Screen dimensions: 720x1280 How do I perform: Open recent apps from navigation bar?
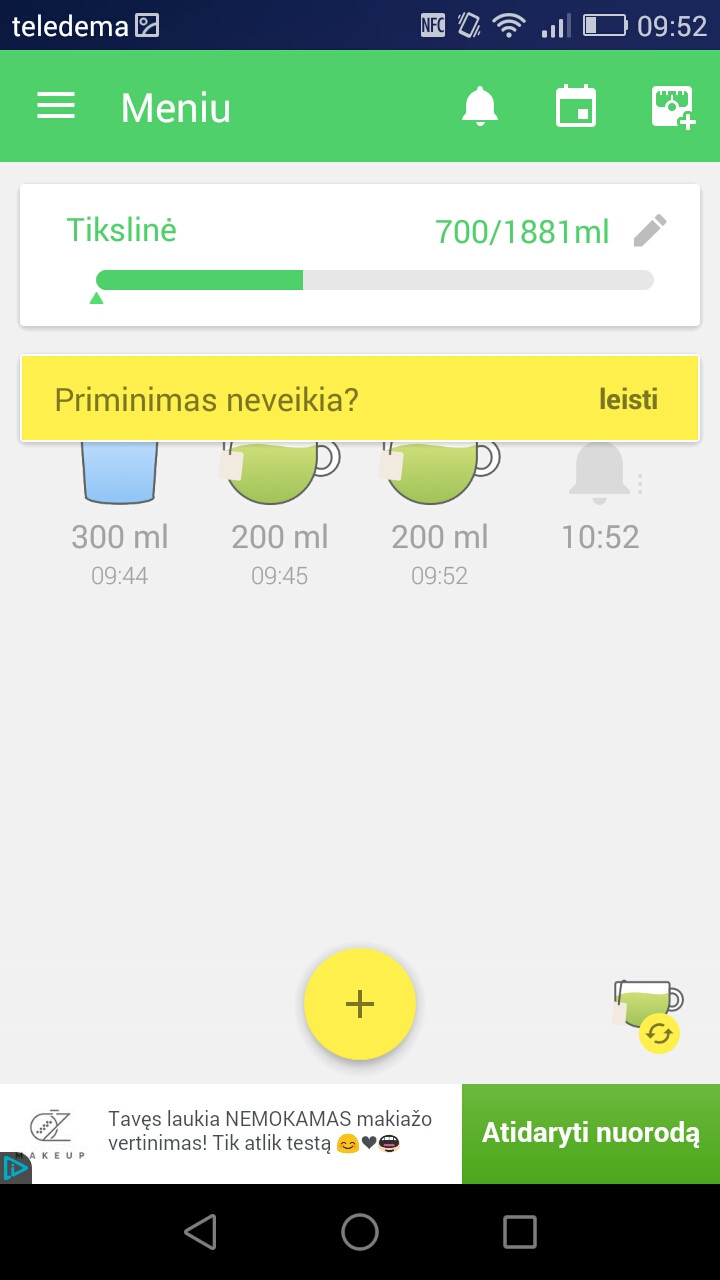point(520,1232)
